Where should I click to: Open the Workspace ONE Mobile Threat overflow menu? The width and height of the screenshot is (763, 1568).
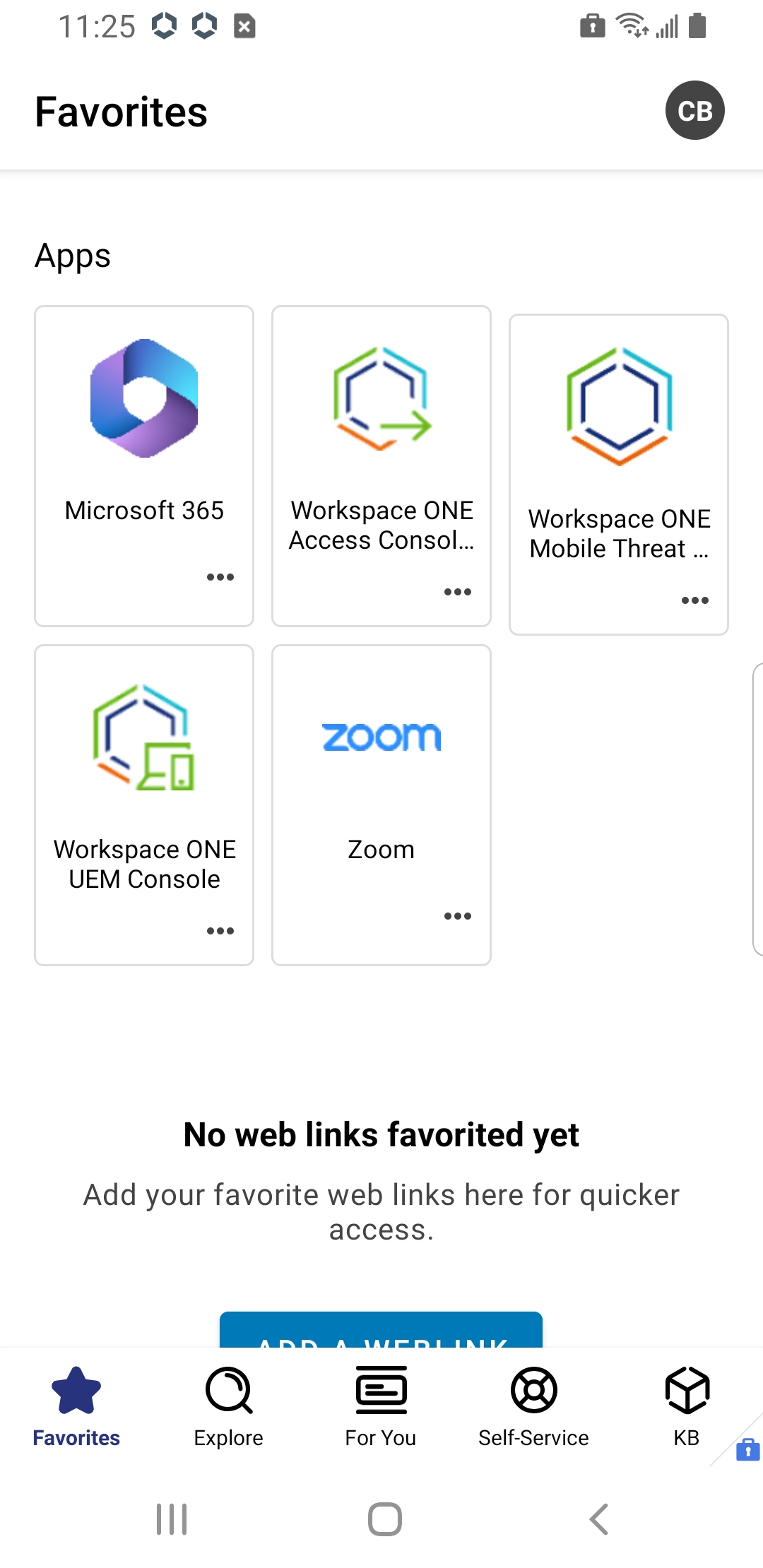click(x=695, y=600)
